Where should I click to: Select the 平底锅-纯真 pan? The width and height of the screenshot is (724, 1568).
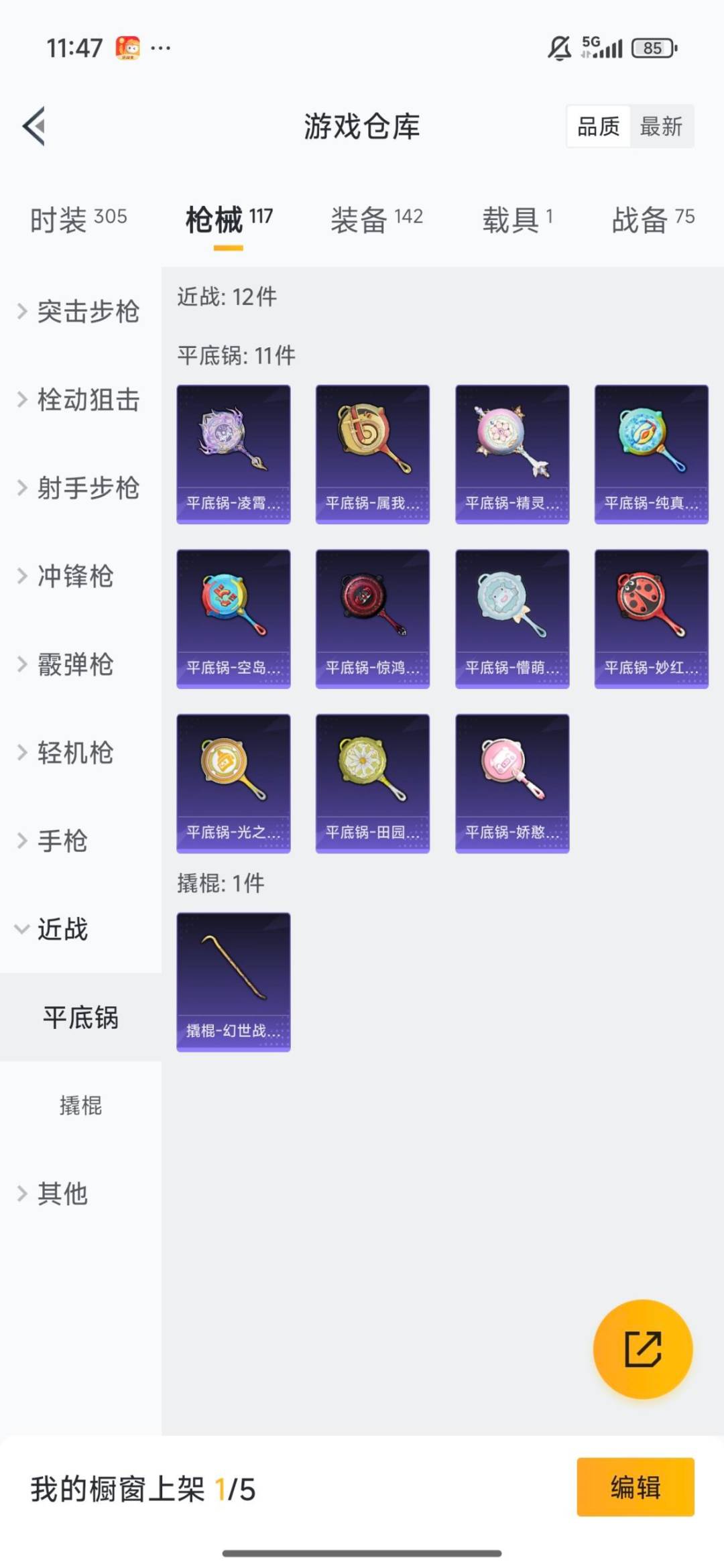(x=651, y=453)
